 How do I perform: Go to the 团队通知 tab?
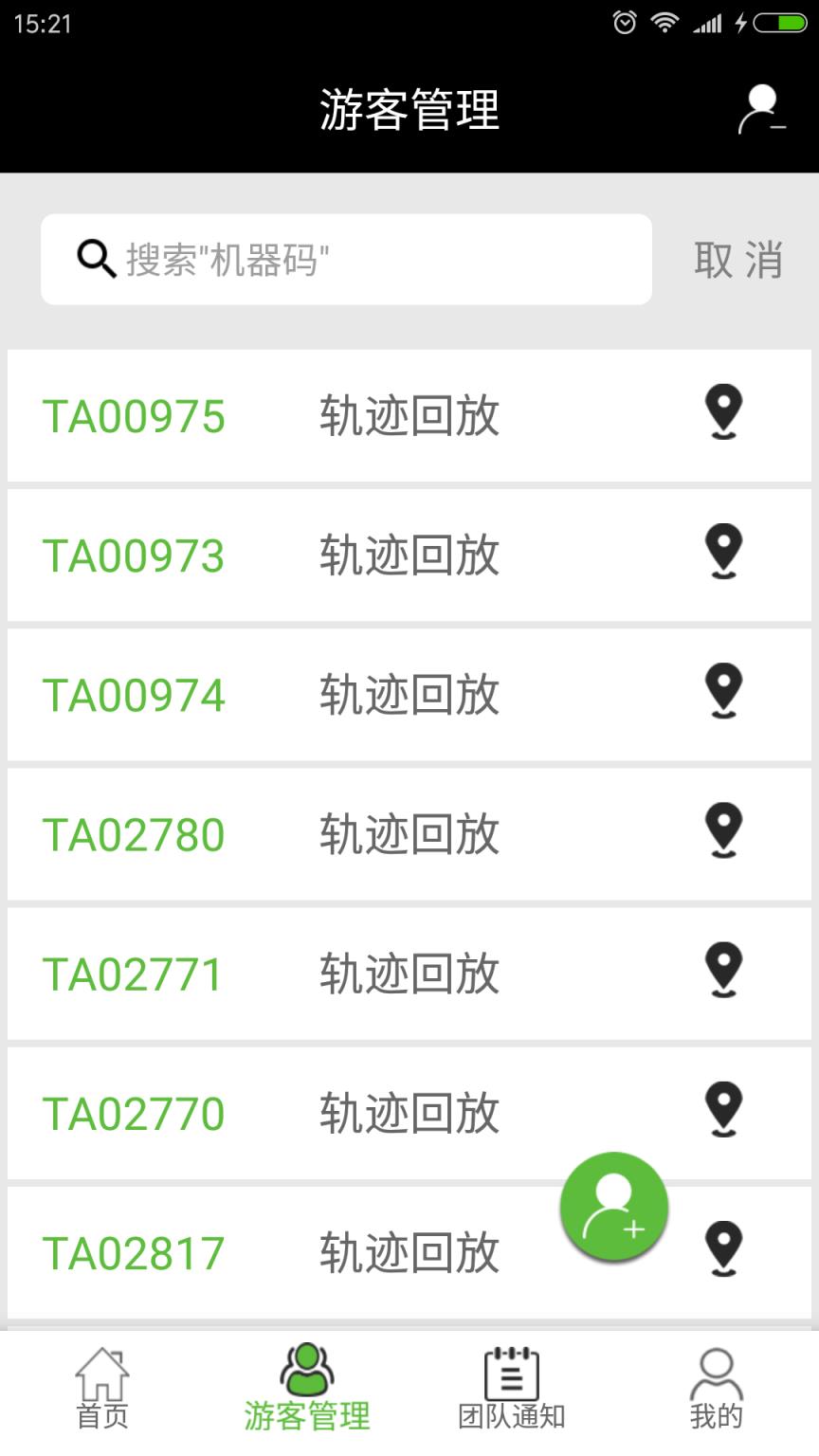512,1390
